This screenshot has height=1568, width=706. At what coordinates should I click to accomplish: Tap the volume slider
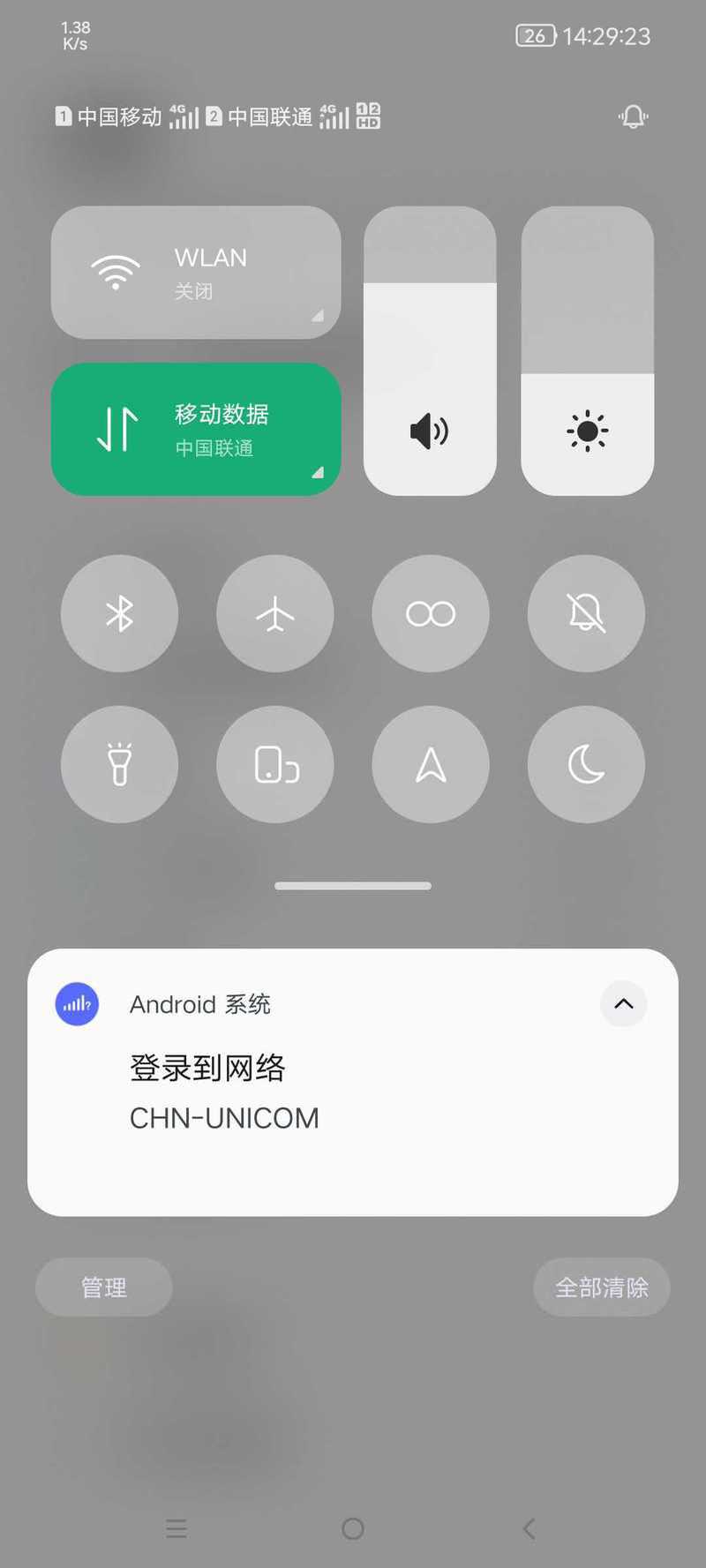click(x=430, y=353)
